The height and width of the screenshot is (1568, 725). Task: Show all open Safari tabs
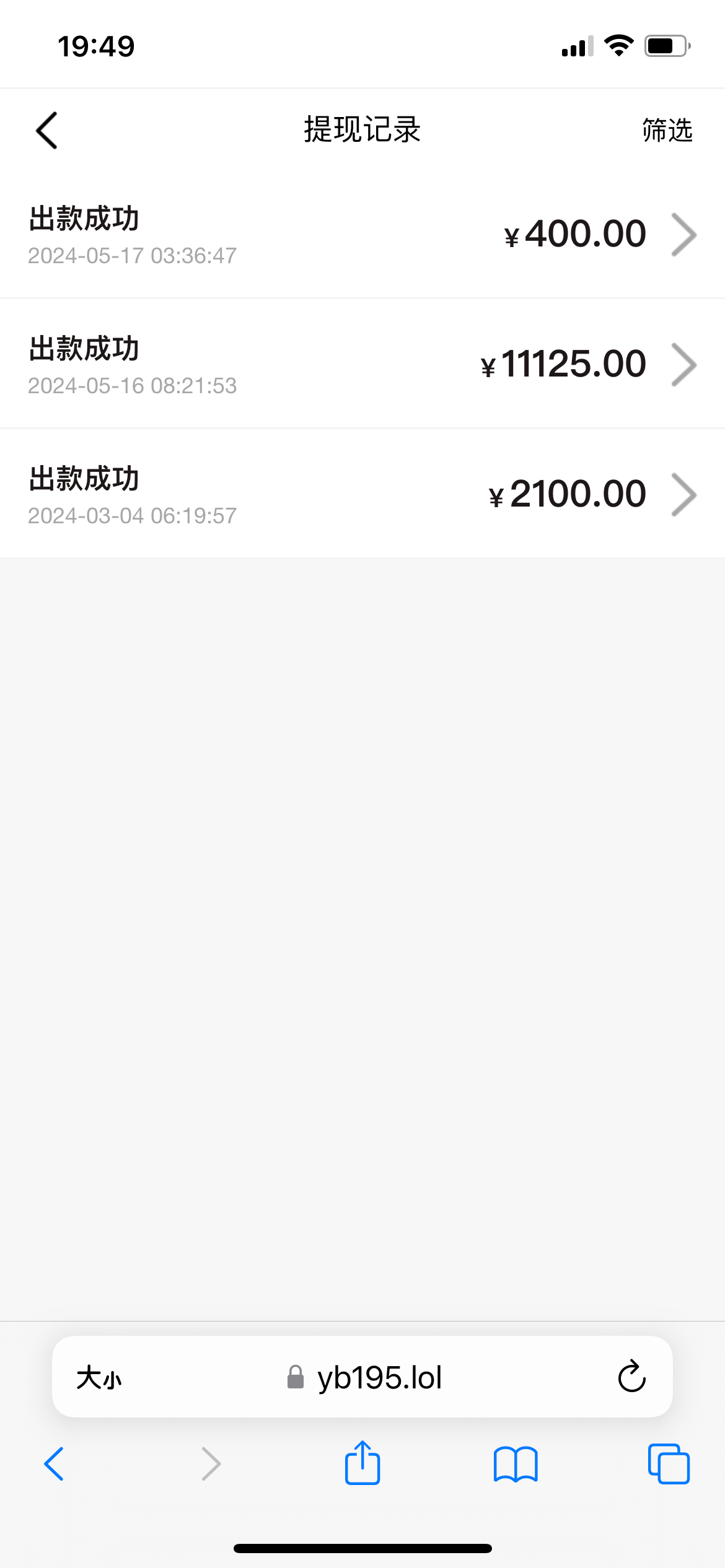669,1464
